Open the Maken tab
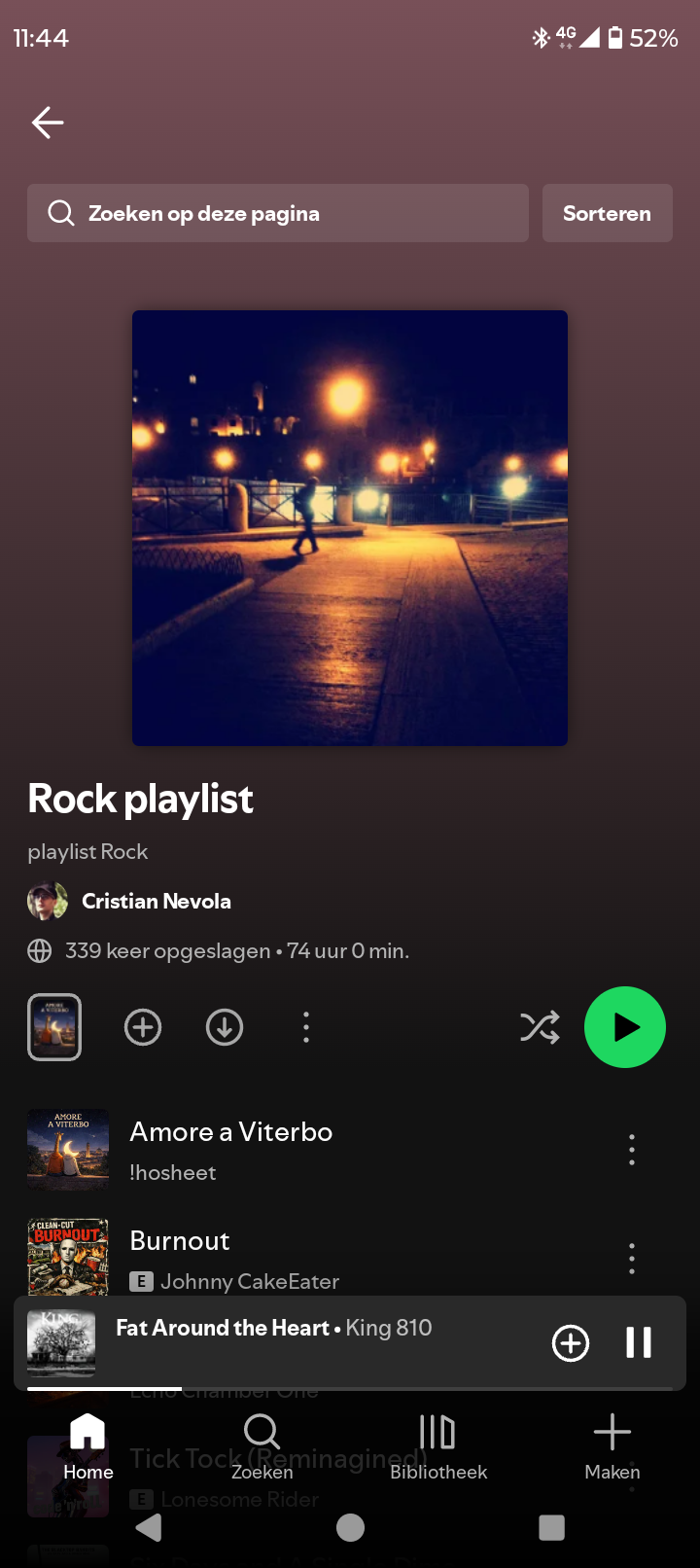This screenshot has height=1568, width=700. pyautogui.click(x=612, y=1446)
